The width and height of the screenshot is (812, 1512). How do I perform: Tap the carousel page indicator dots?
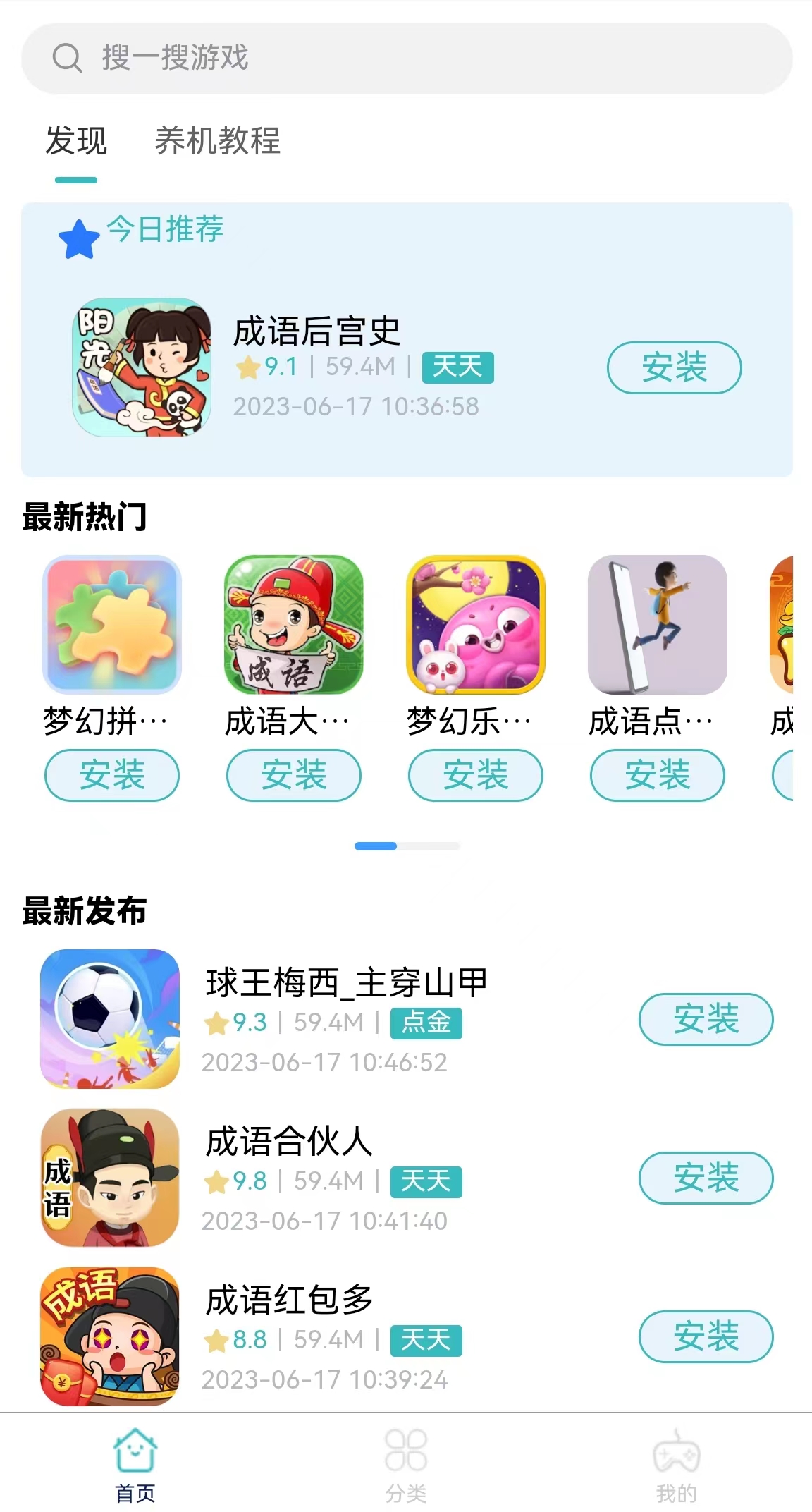click(x=406, y=844)
